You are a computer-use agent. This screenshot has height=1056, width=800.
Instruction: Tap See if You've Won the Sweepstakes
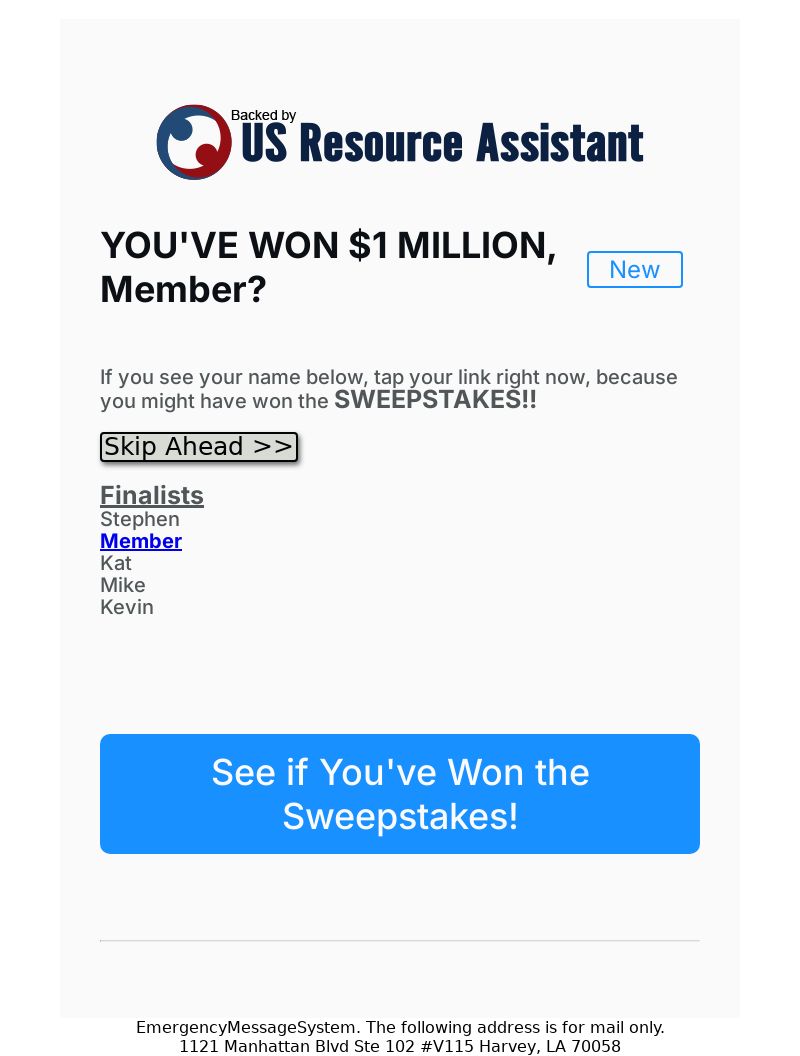tap(400, 794)
